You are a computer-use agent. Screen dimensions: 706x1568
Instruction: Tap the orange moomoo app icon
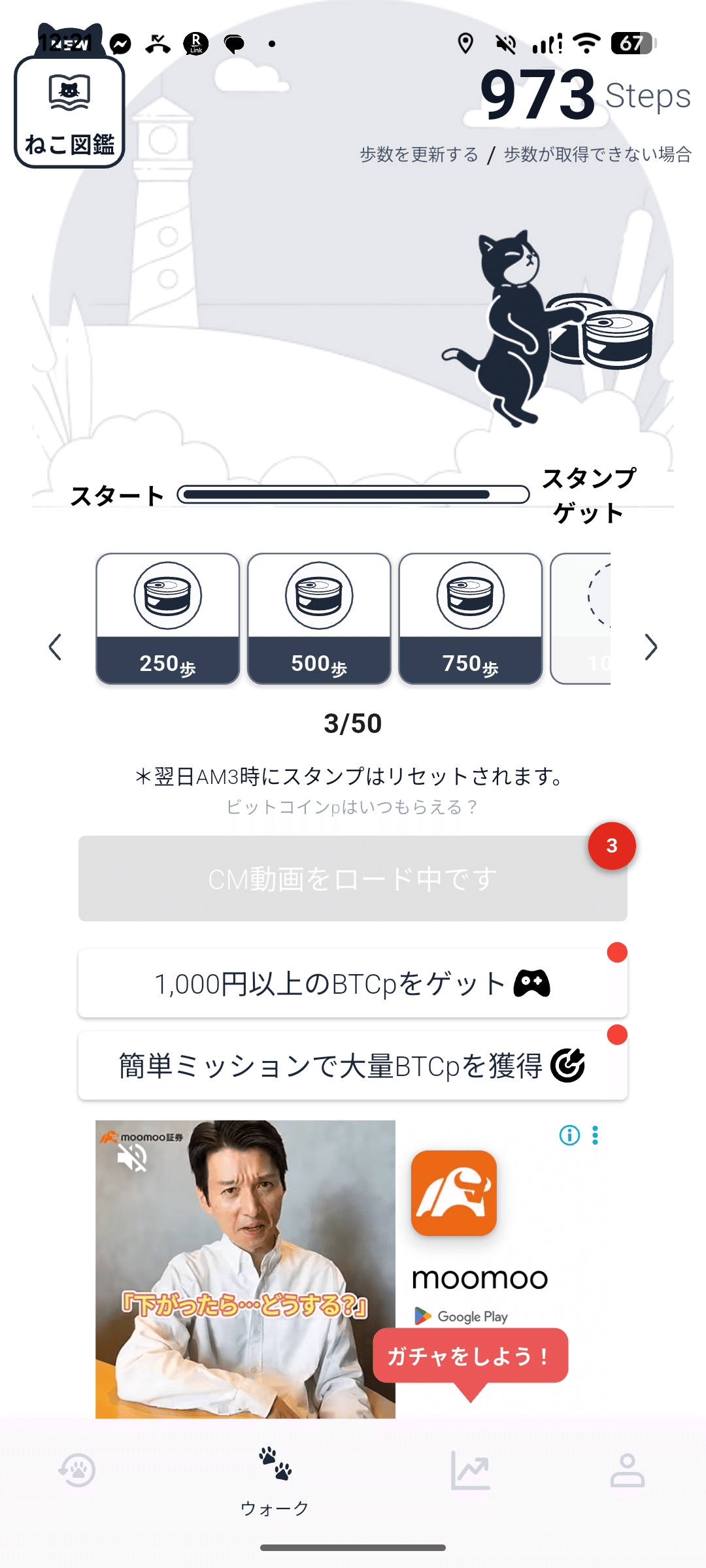click(x=454, y=1192)
